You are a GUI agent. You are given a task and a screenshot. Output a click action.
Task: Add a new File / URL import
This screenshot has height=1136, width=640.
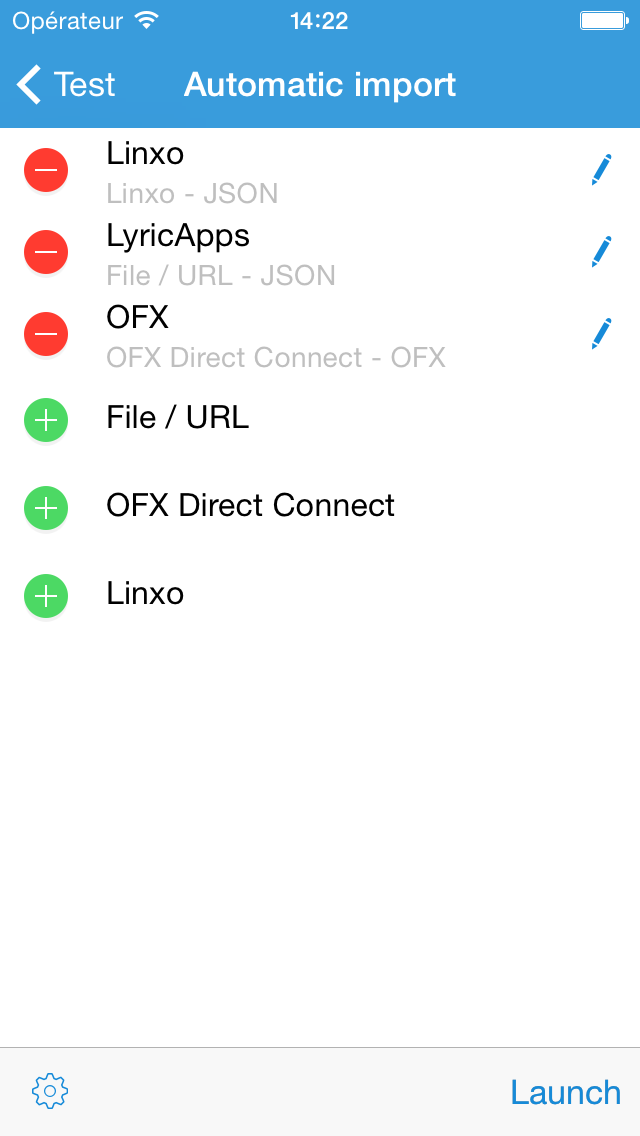coord(46,419)
